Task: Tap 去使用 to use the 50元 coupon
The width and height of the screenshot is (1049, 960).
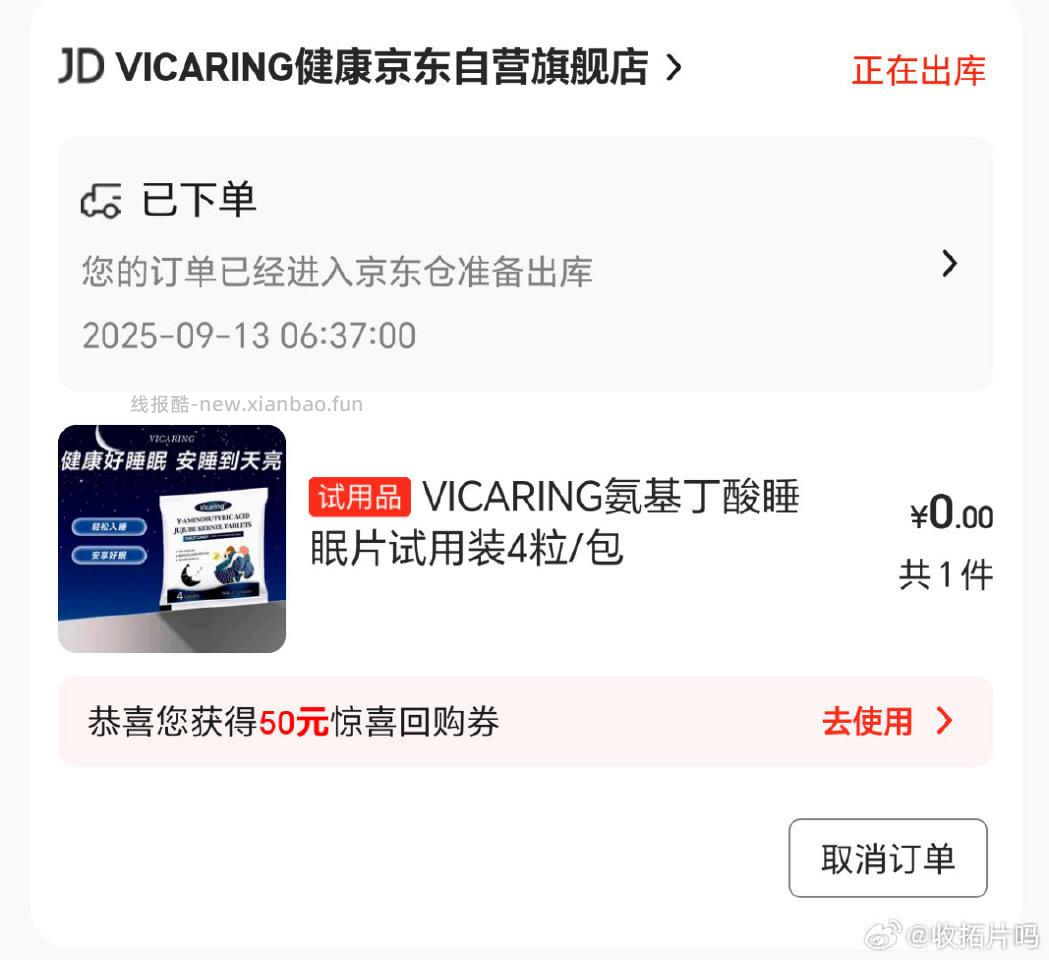Action: pyautogui.click(x=886, y=721)
